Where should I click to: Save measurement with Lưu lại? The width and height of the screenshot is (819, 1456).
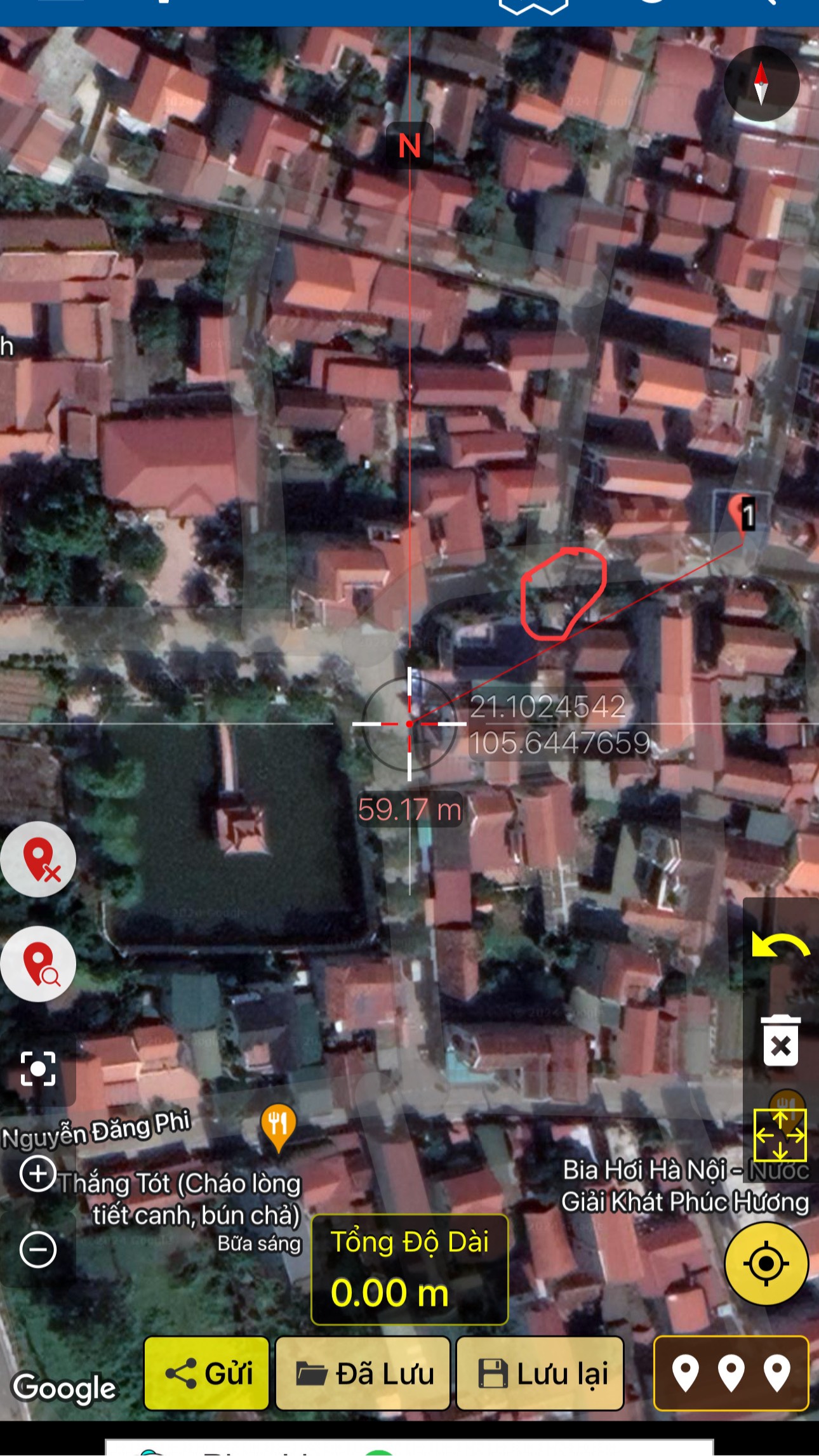pos(540,1373)
